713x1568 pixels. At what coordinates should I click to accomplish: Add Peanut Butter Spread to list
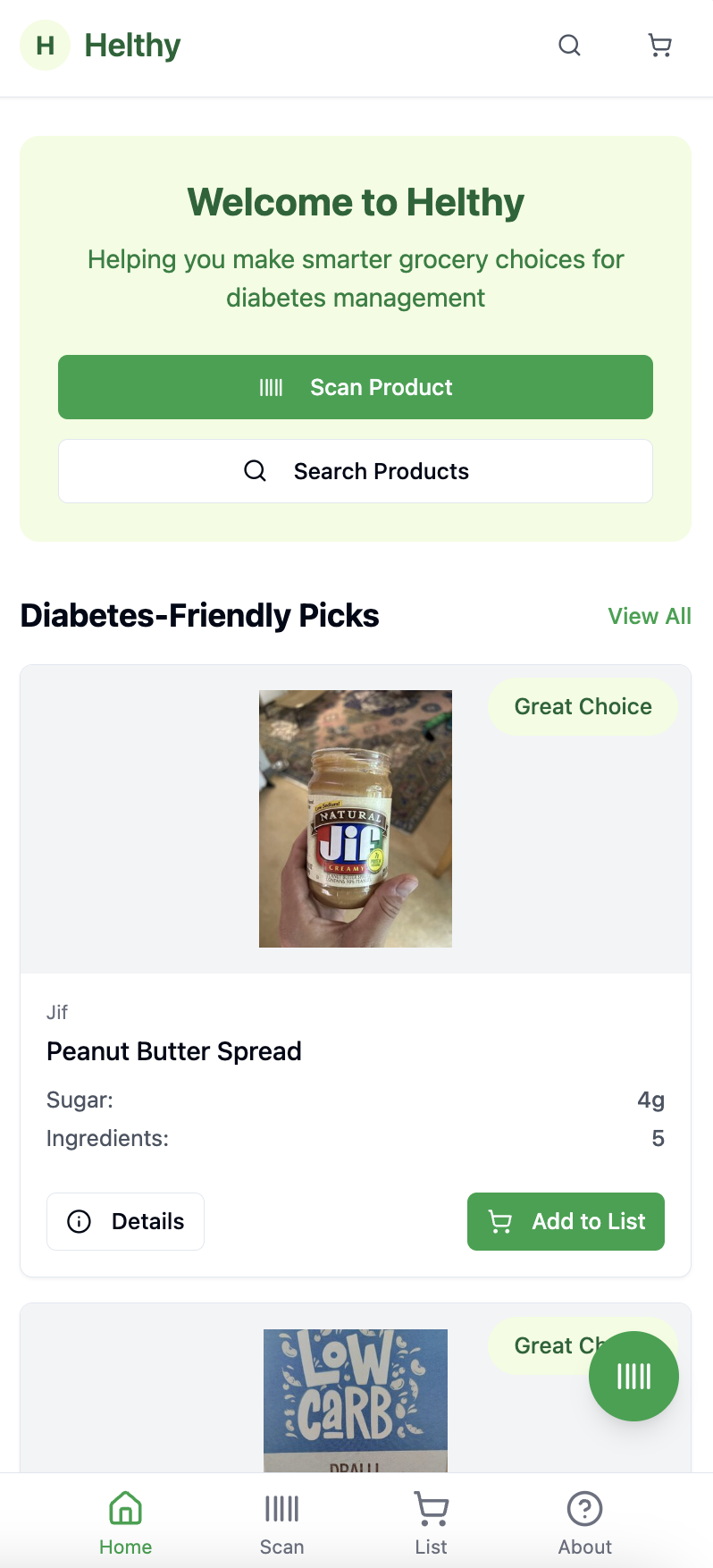point(566,1221)
